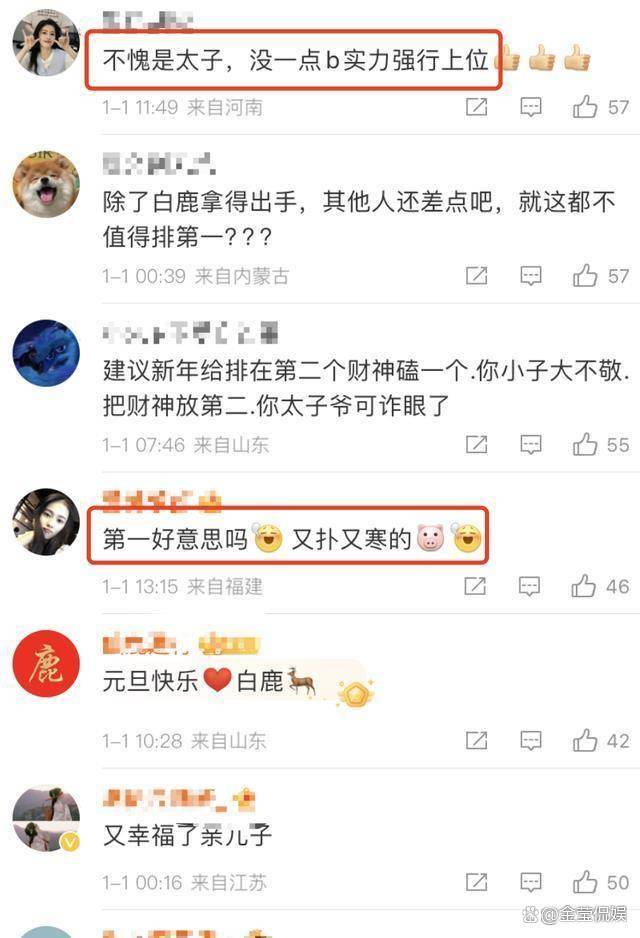Viewport: 640px width, 938px height.
Task: Reply to the comment from 内蒙古
Action: click(531, 276)
